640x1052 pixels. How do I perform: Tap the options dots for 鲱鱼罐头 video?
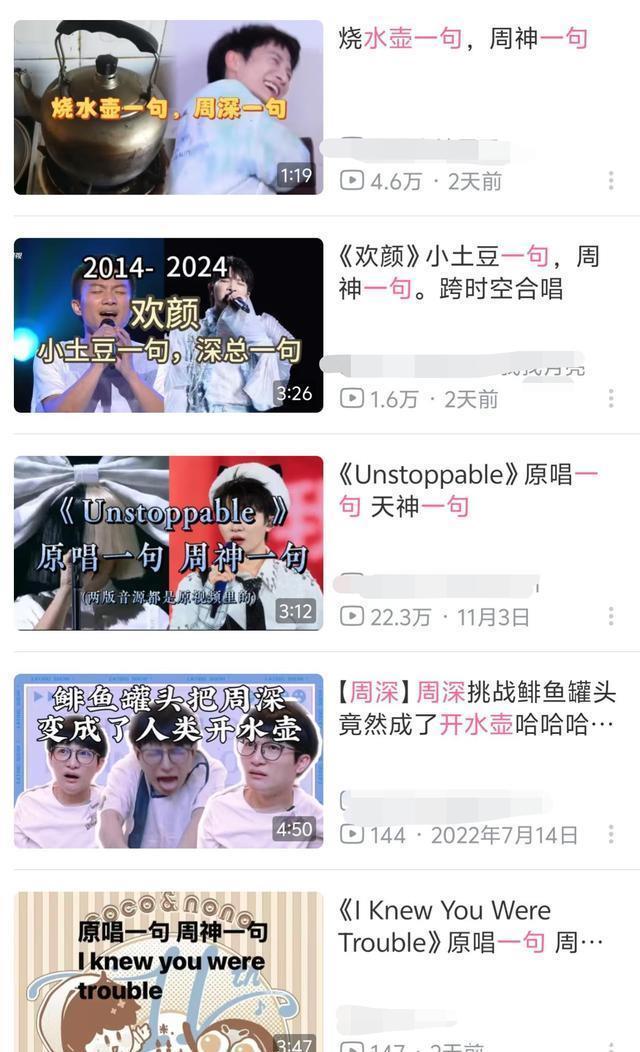point(611,835)
